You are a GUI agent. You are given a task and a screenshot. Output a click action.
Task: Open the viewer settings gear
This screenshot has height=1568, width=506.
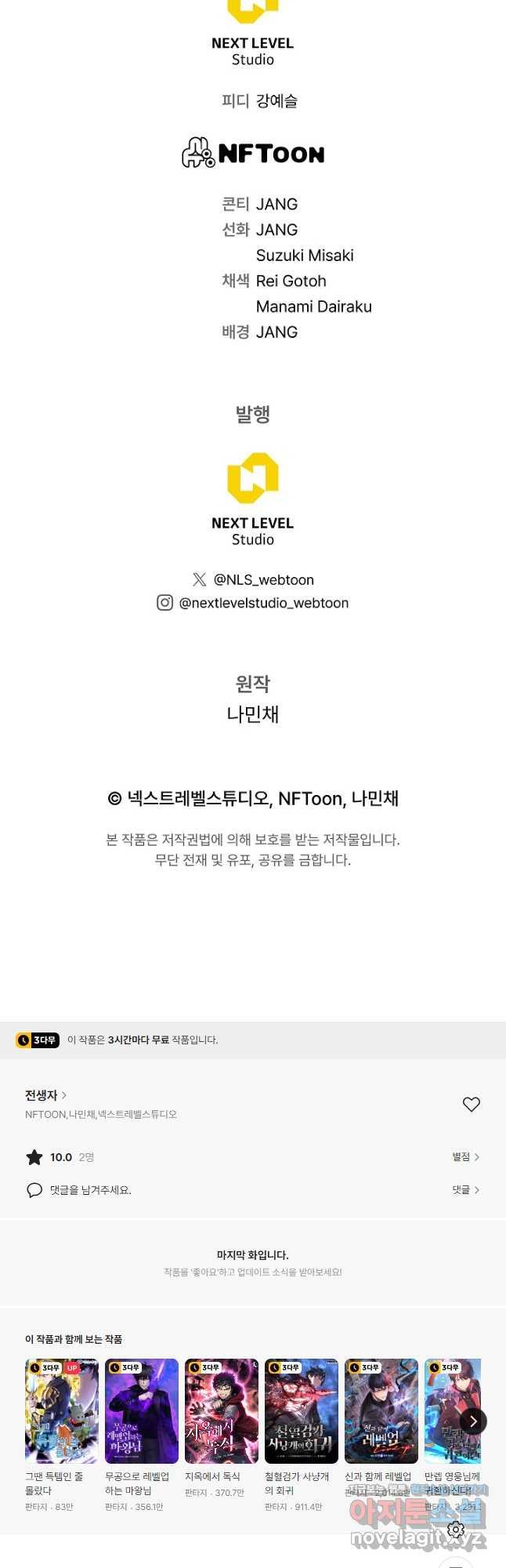tap(456, 1530)
